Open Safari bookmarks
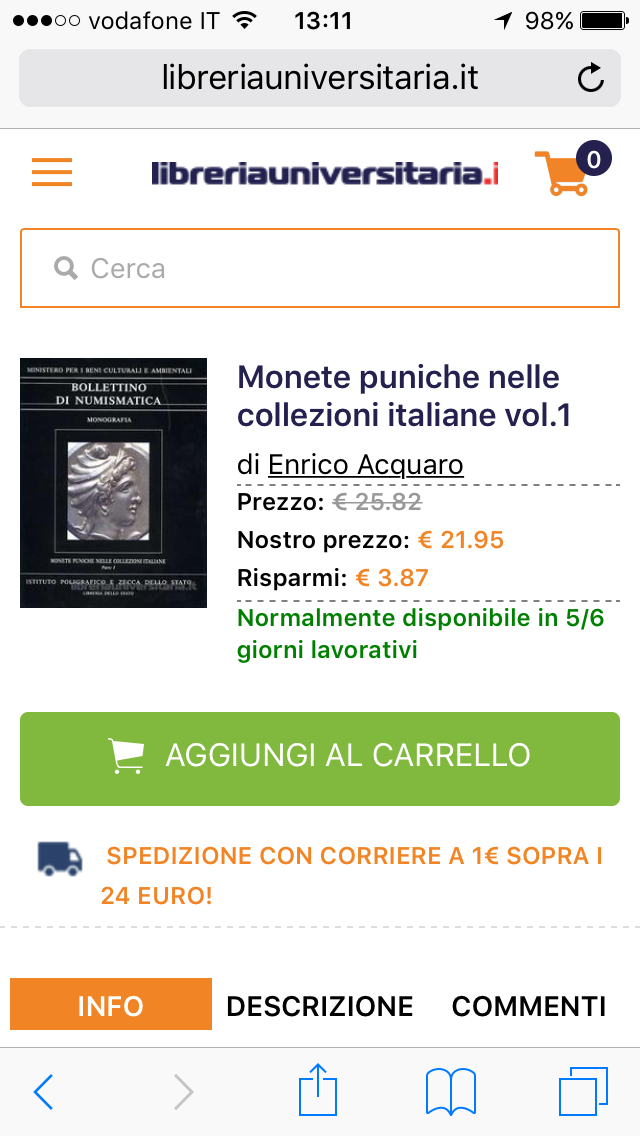 coord(451,1092)
